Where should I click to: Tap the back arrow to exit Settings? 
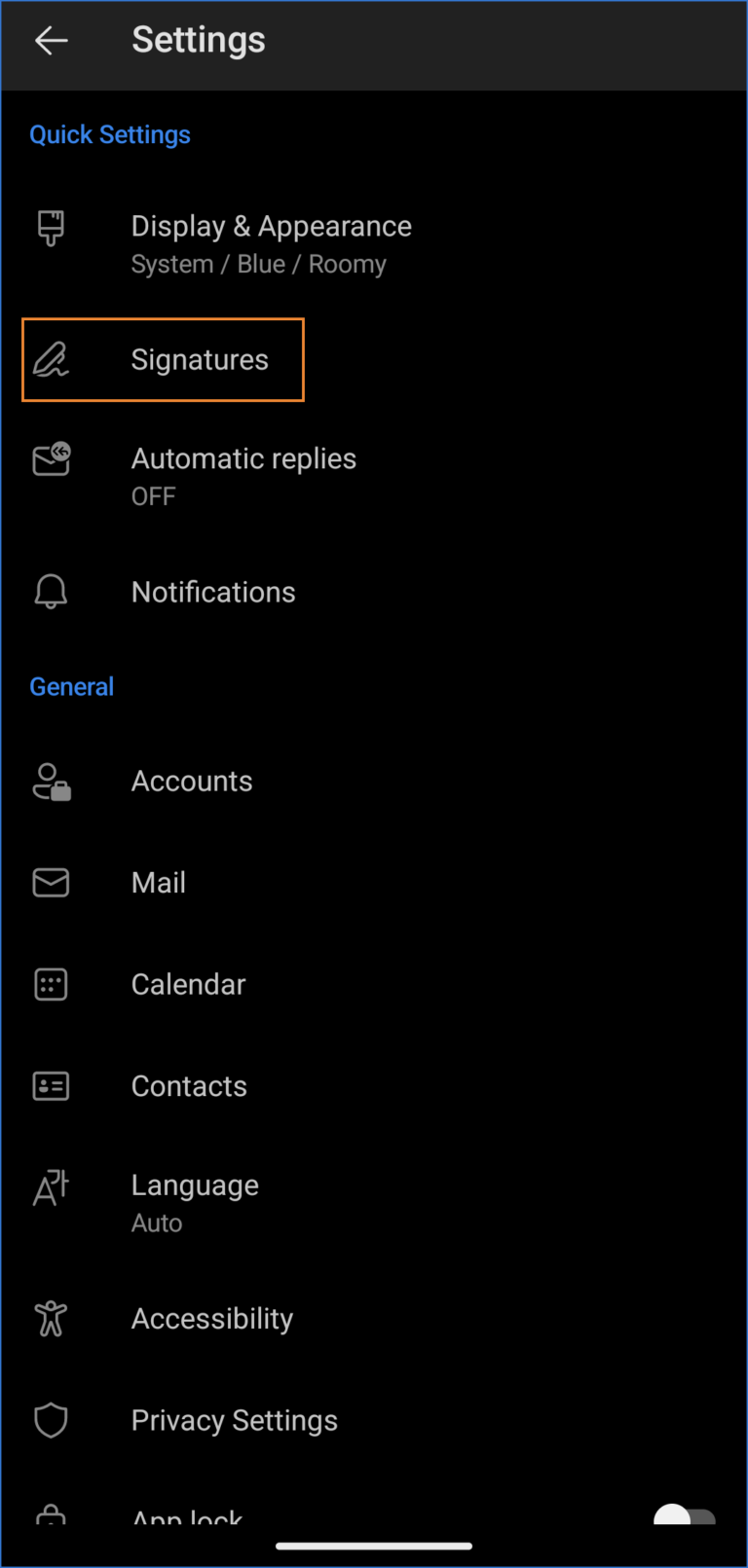click(51, 40)
